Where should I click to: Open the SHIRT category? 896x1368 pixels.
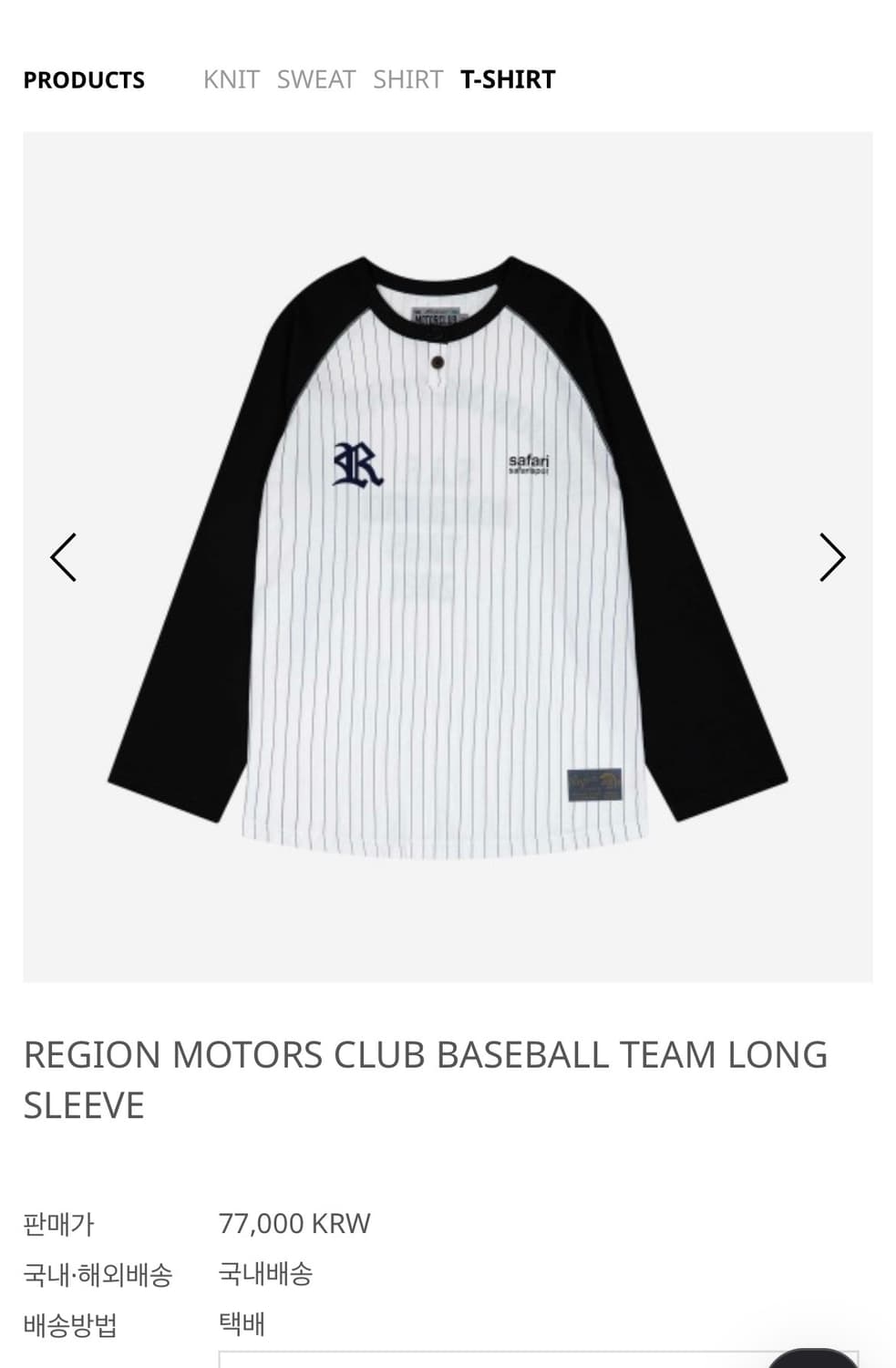tap(407, 79)
